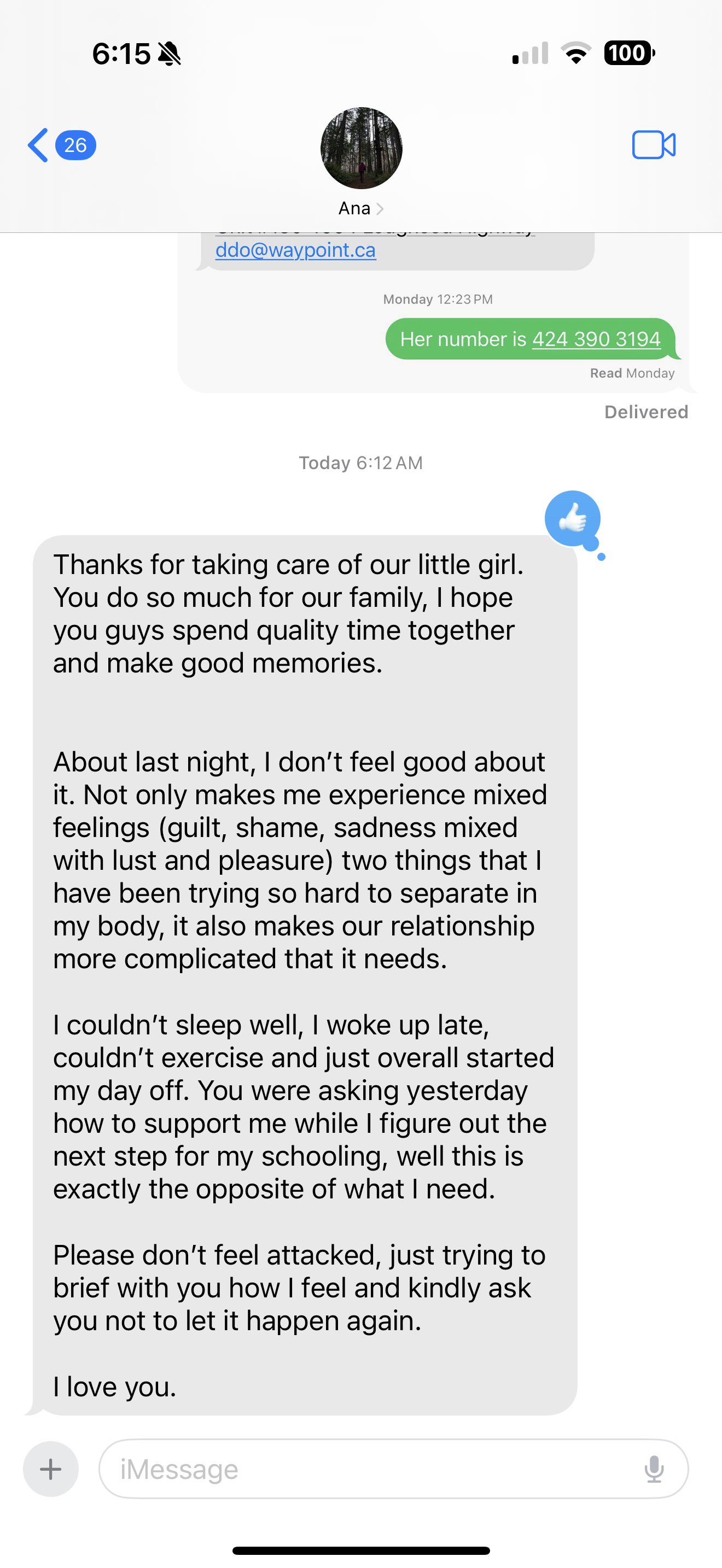
Task: Go back to the messages list
Action: [39, 145]
